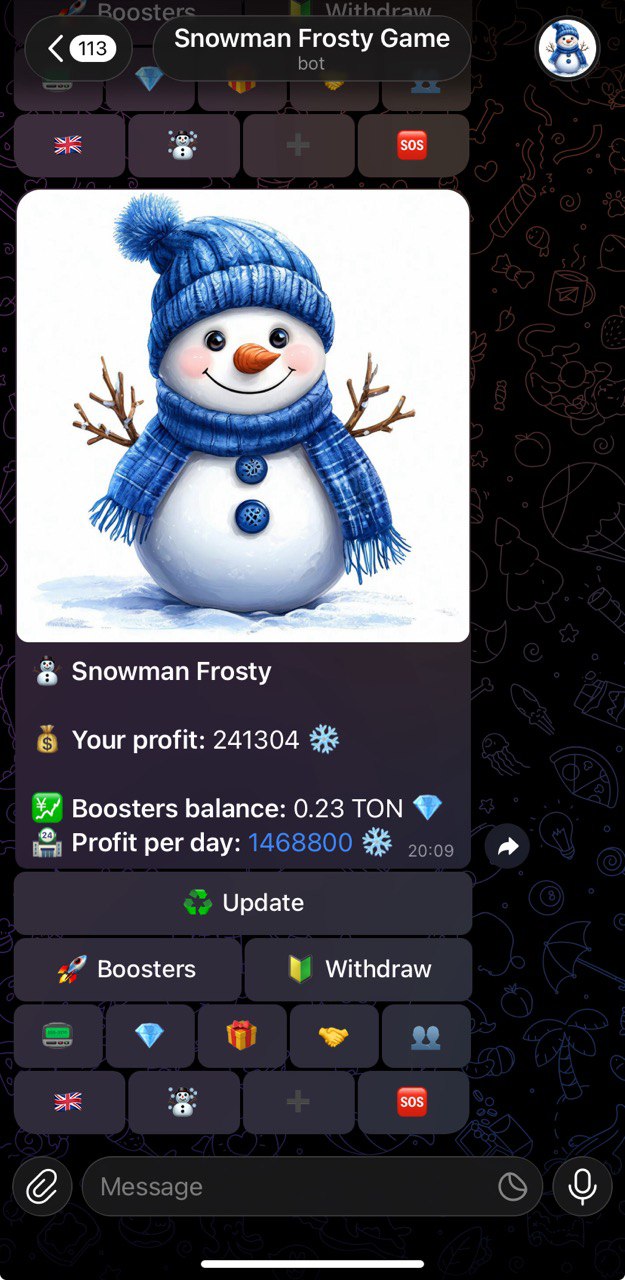Open the bot's snowman profile picture
Viewport: 625px width, 1280px height.
[x=567, y=48]
